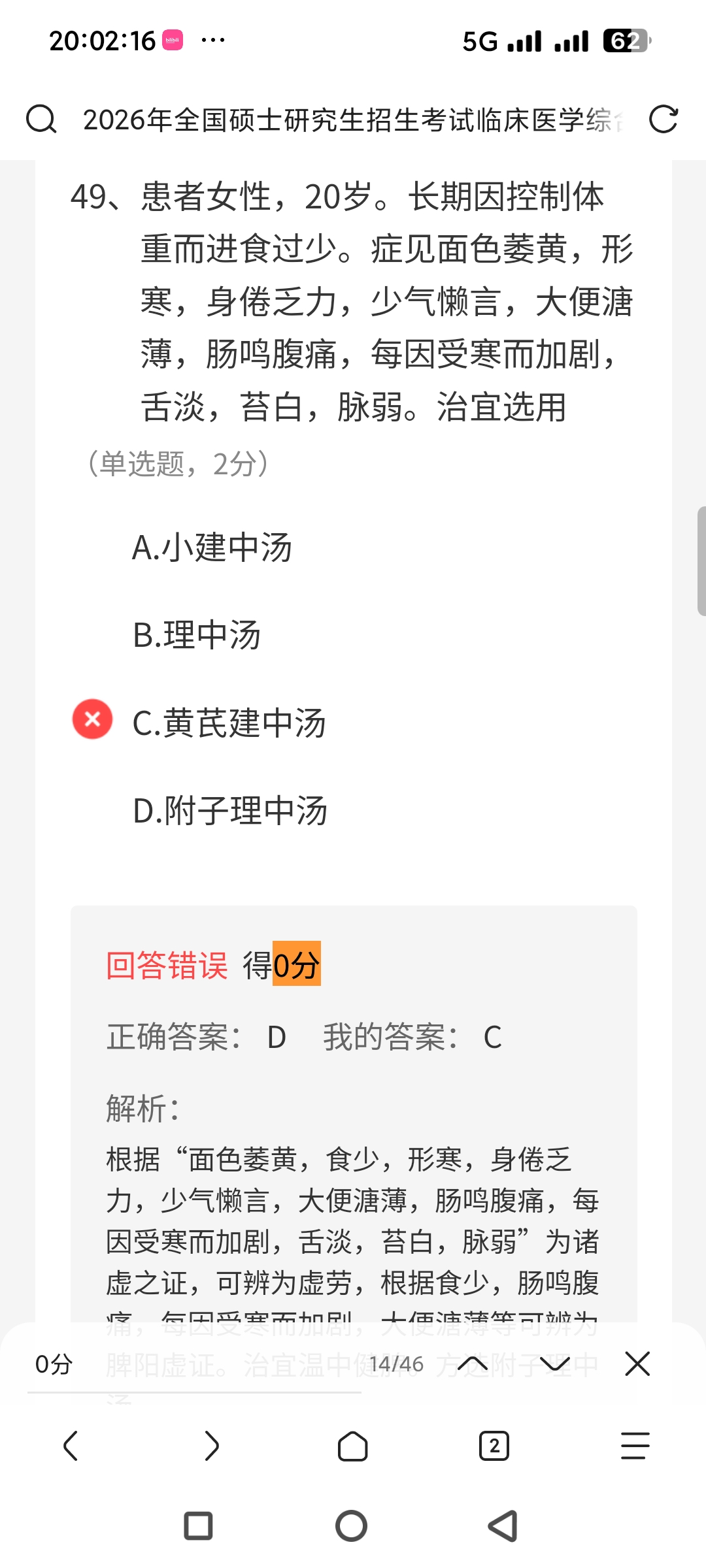Go forward in browser history
This screenshot has width=706, height=1568.
[x=212, y=1446]
